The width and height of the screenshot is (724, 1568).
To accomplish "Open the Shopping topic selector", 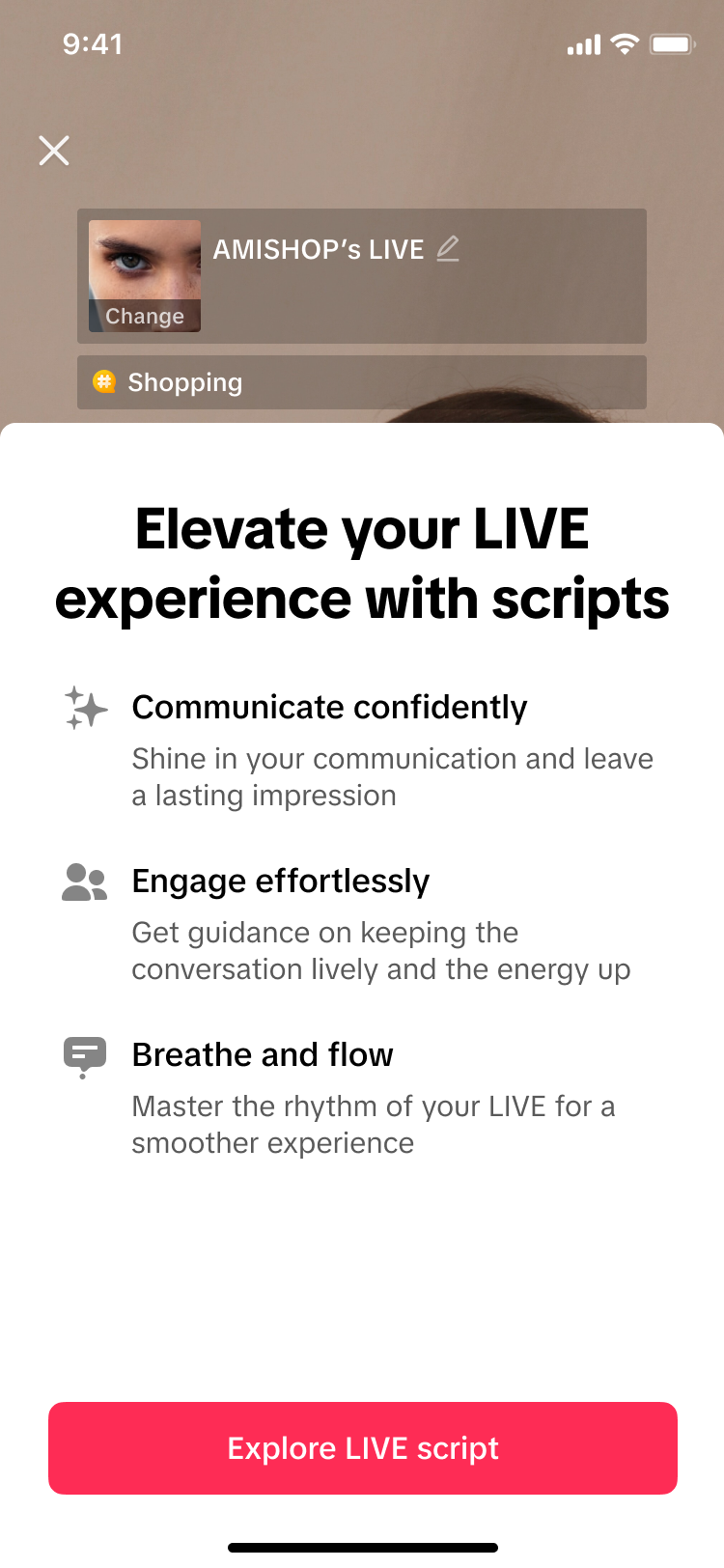I will coord(361,382).
